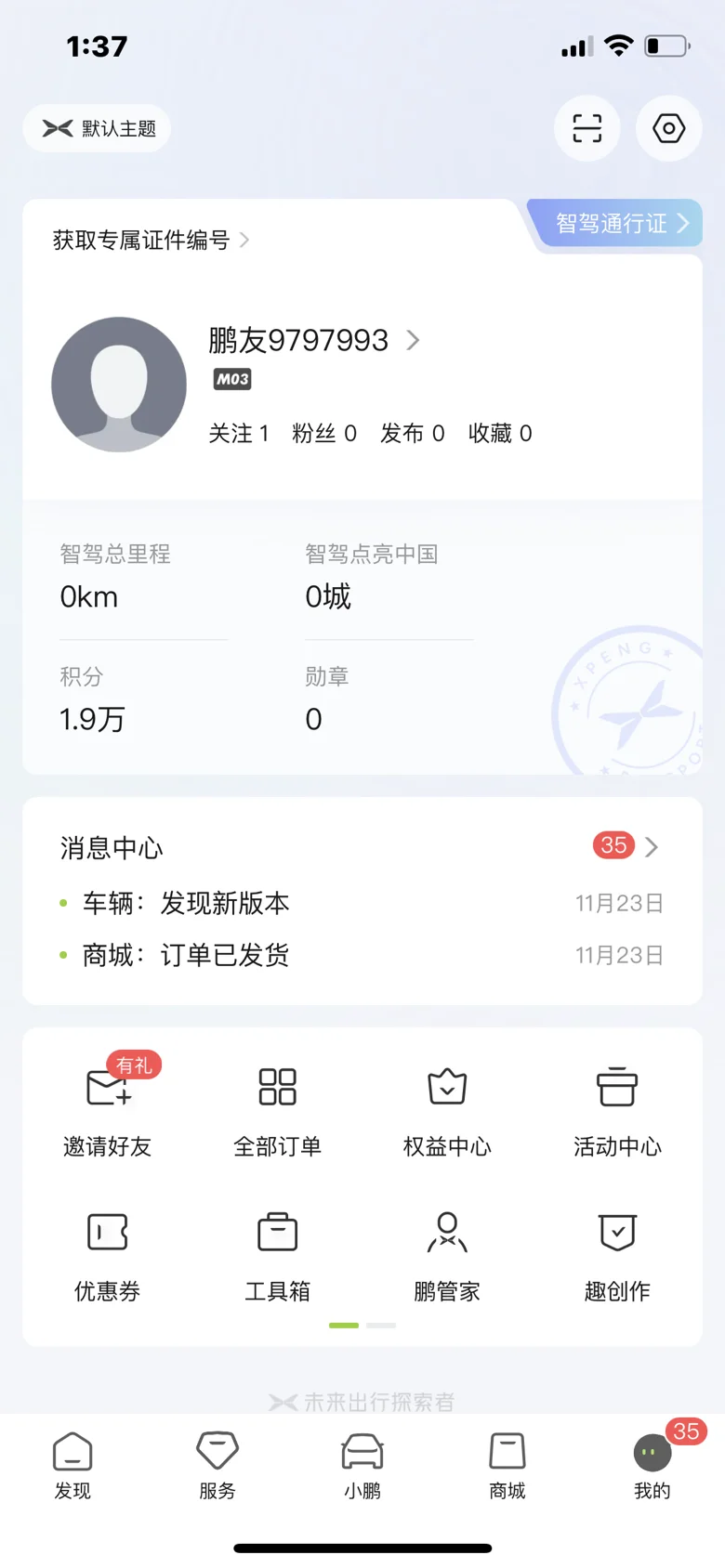Viewport: 725px width, 1568px height.
Task: Switch to the 发现 tab
Action: (72, 1465)
